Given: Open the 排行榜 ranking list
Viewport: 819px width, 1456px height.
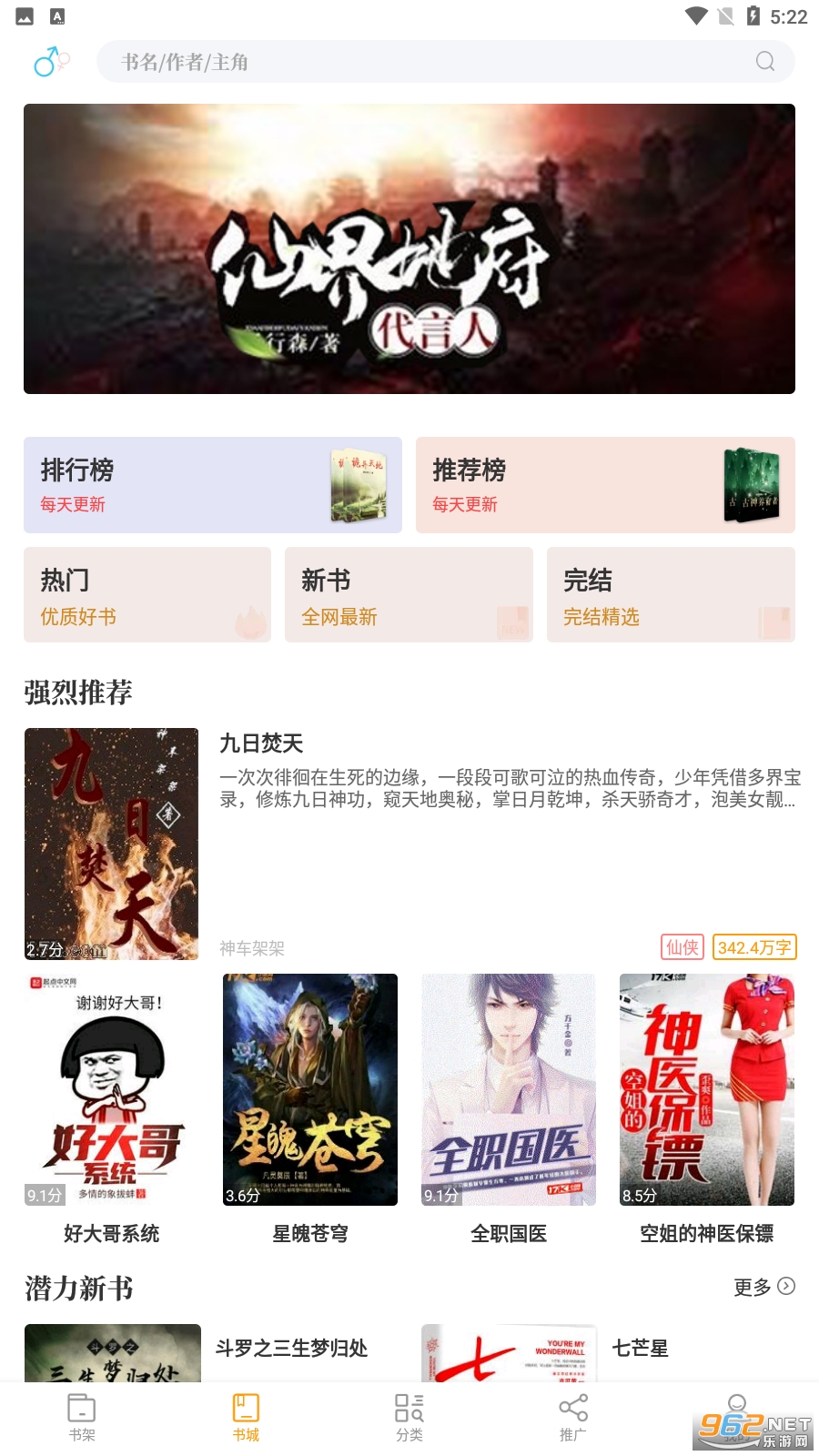Looking at the screenshot, I should (212, 485).
